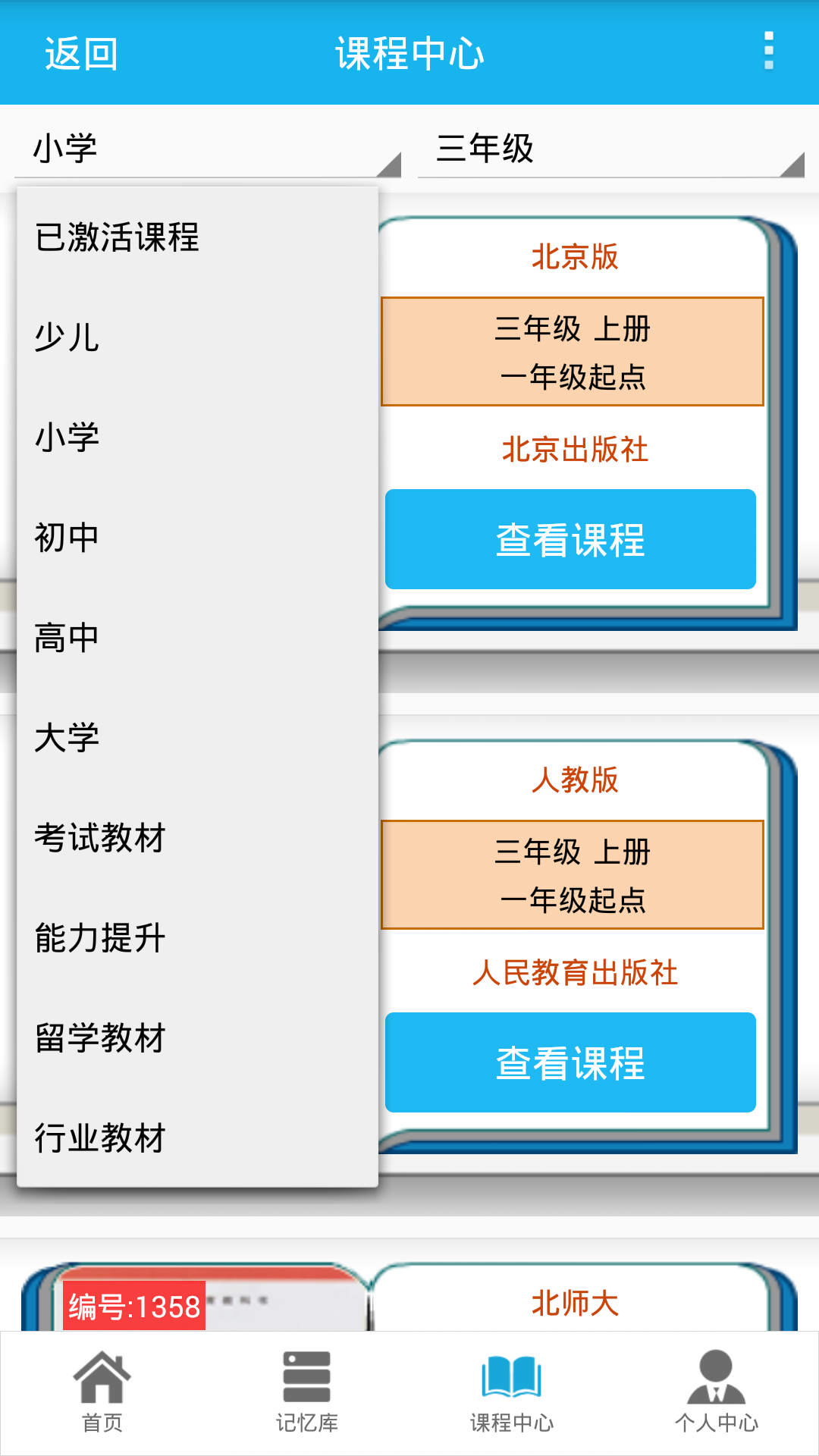Pick 高中 from the dropdown
819x1456 pixels.
pos(197,638)
